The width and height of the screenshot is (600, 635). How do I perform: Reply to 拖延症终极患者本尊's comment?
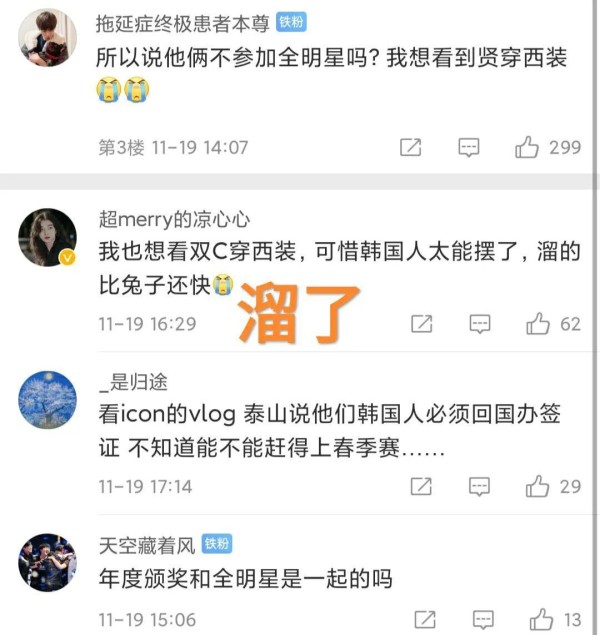point(469,147)
